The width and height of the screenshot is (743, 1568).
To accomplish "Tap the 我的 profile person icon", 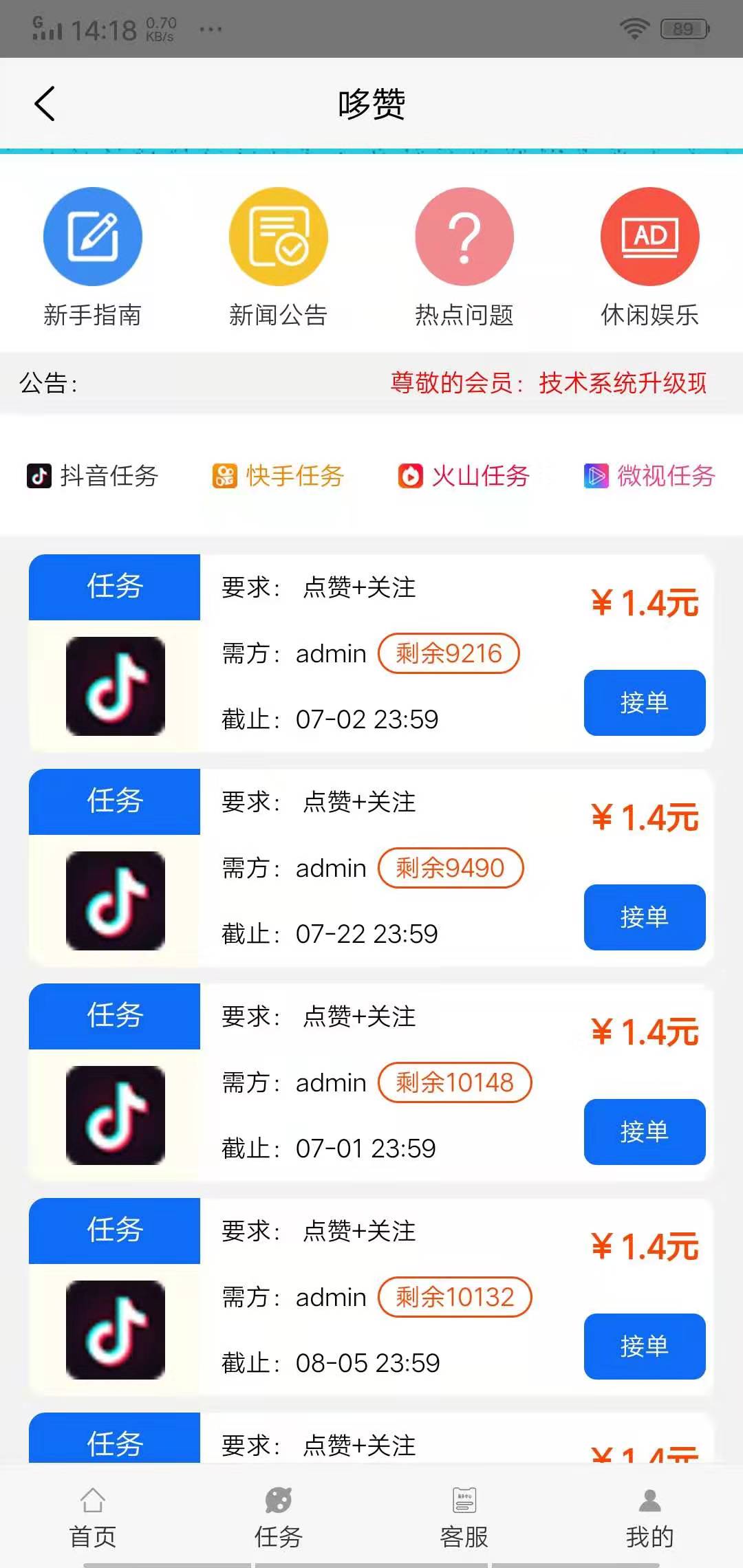I will coord(648,1497).
